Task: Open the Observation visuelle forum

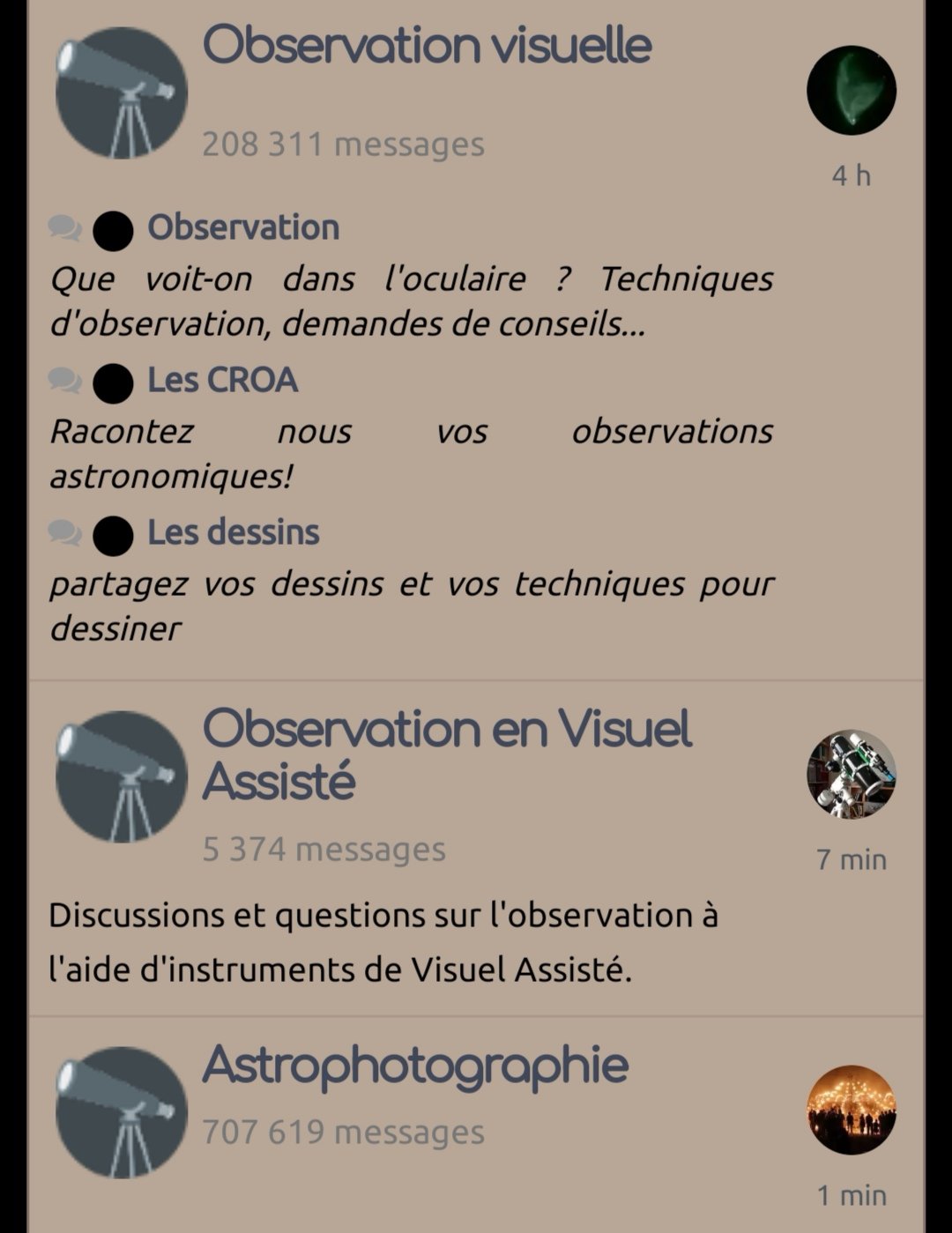Action: [427, 46]
